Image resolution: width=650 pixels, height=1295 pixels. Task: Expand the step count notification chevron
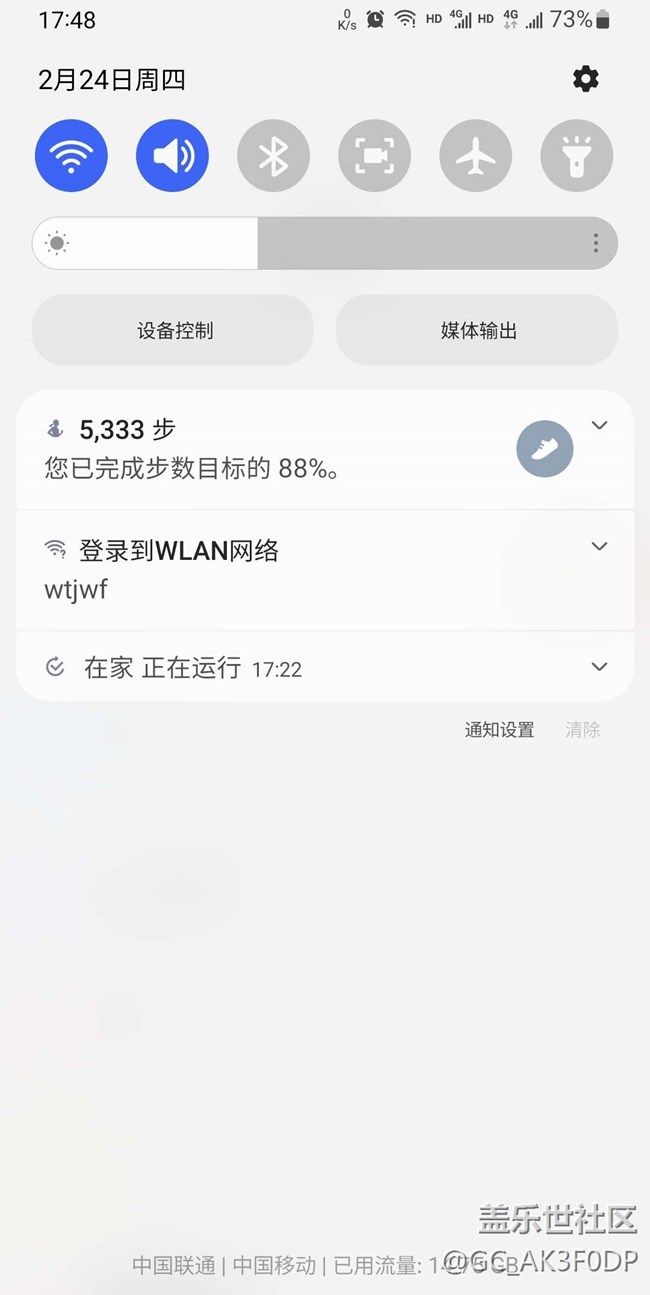[599, 426]
